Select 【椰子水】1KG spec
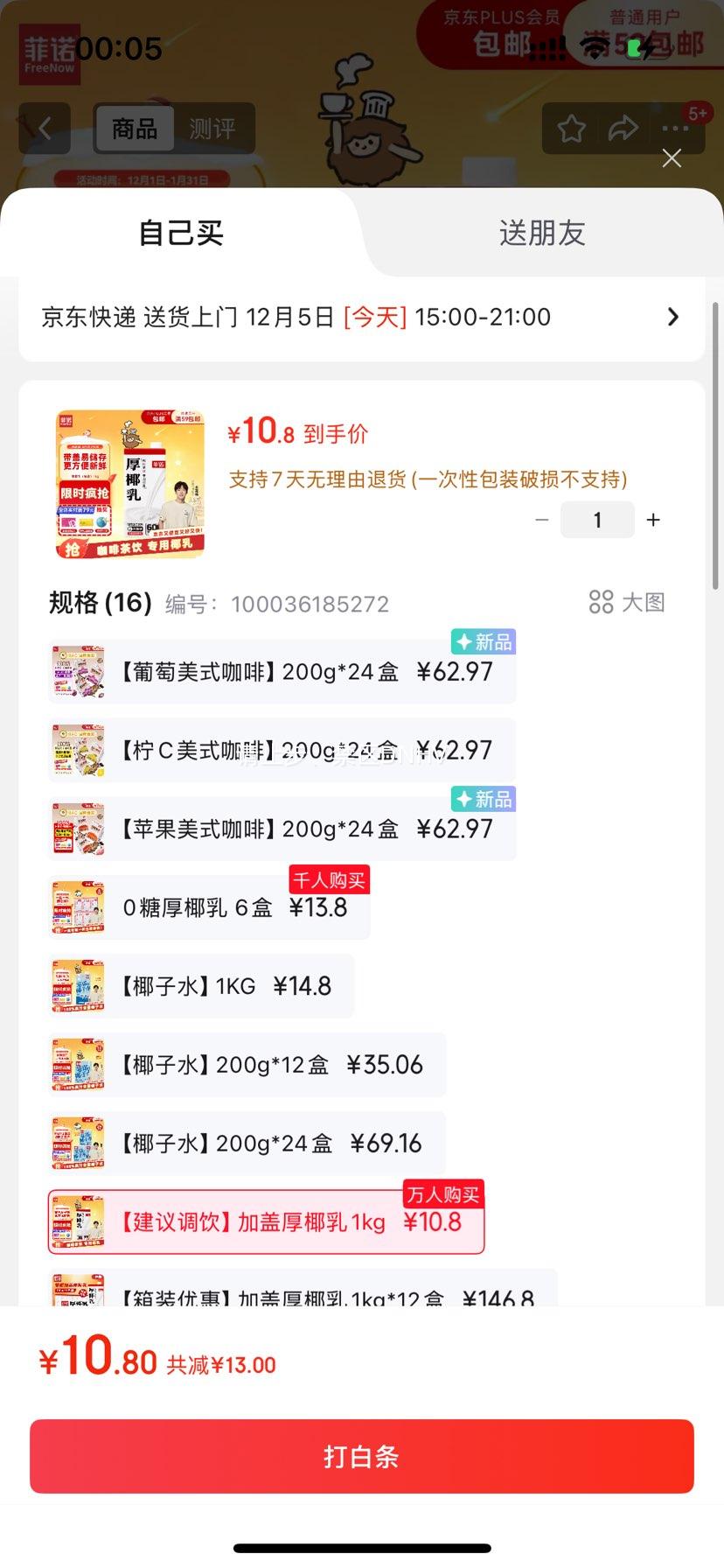 201,987
